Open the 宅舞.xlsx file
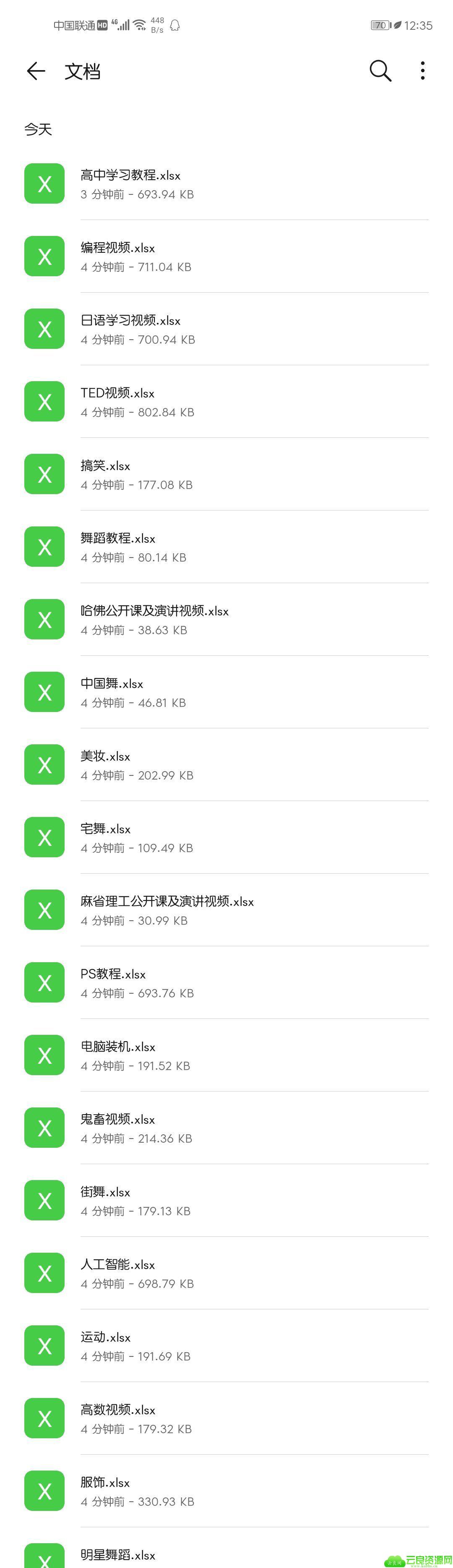Image resolution: width=453 pixels, height=1568 pixels. [226, 837]
